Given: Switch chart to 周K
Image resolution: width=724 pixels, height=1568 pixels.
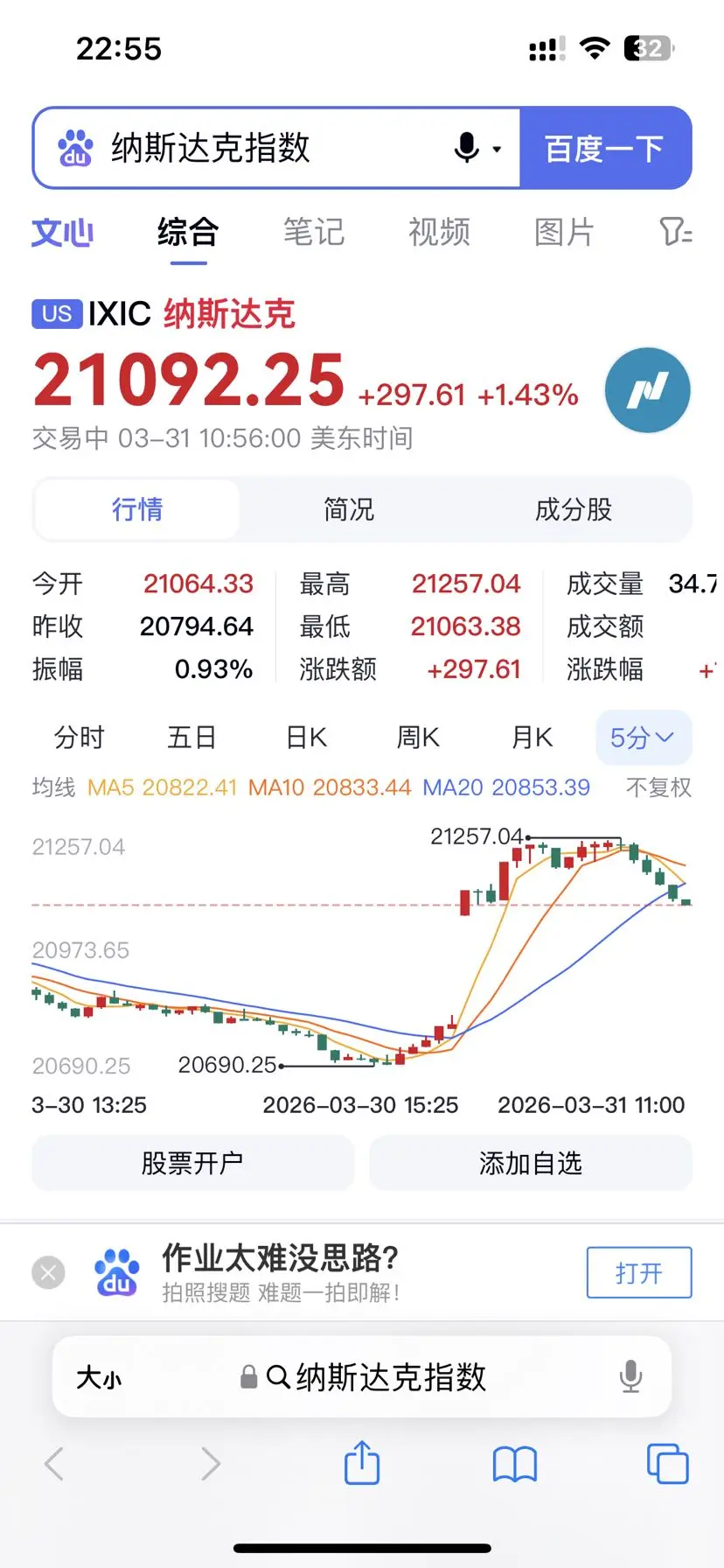Looking at the screenshot, I should 418,738.
